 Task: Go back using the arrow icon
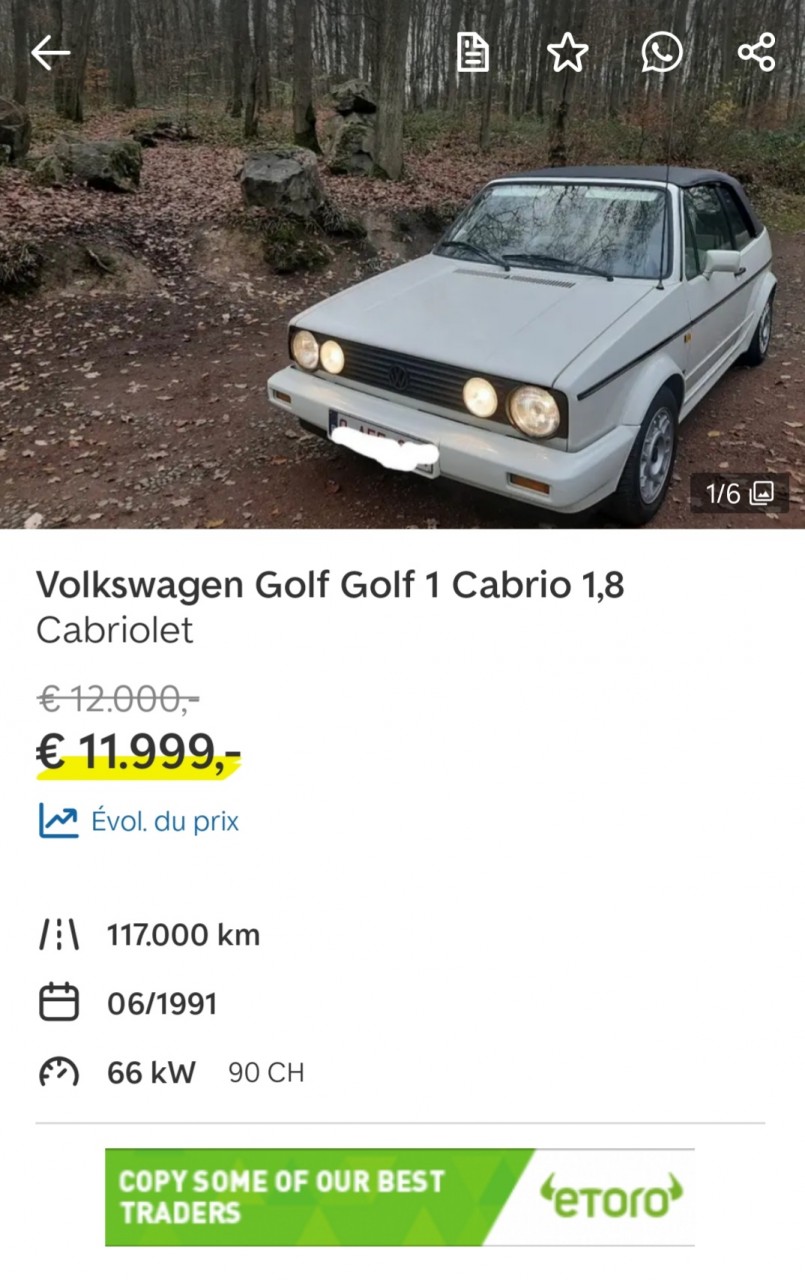click(50, 53)
